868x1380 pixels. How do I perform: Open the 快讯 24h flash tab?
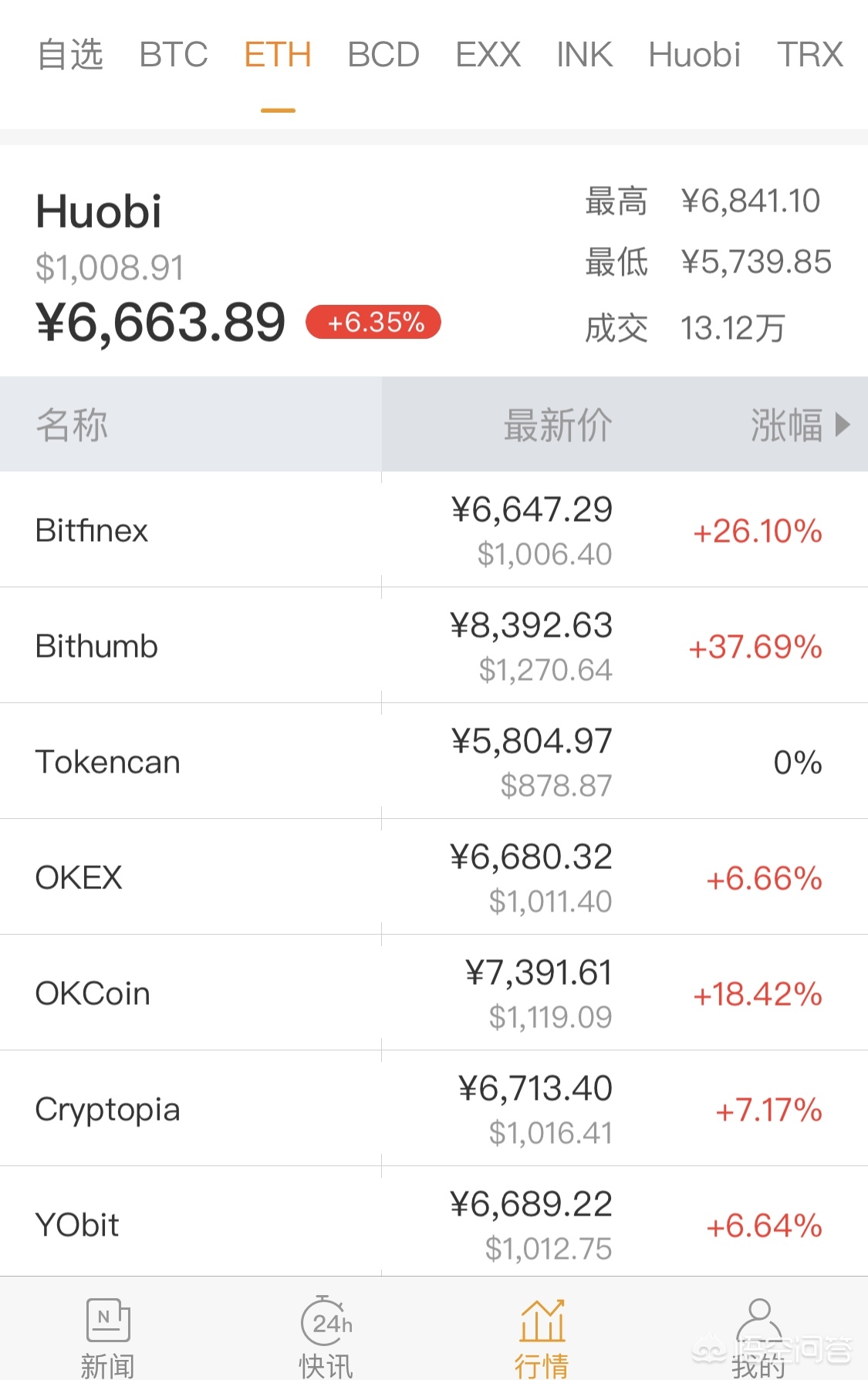click(x=326, y=1337)
